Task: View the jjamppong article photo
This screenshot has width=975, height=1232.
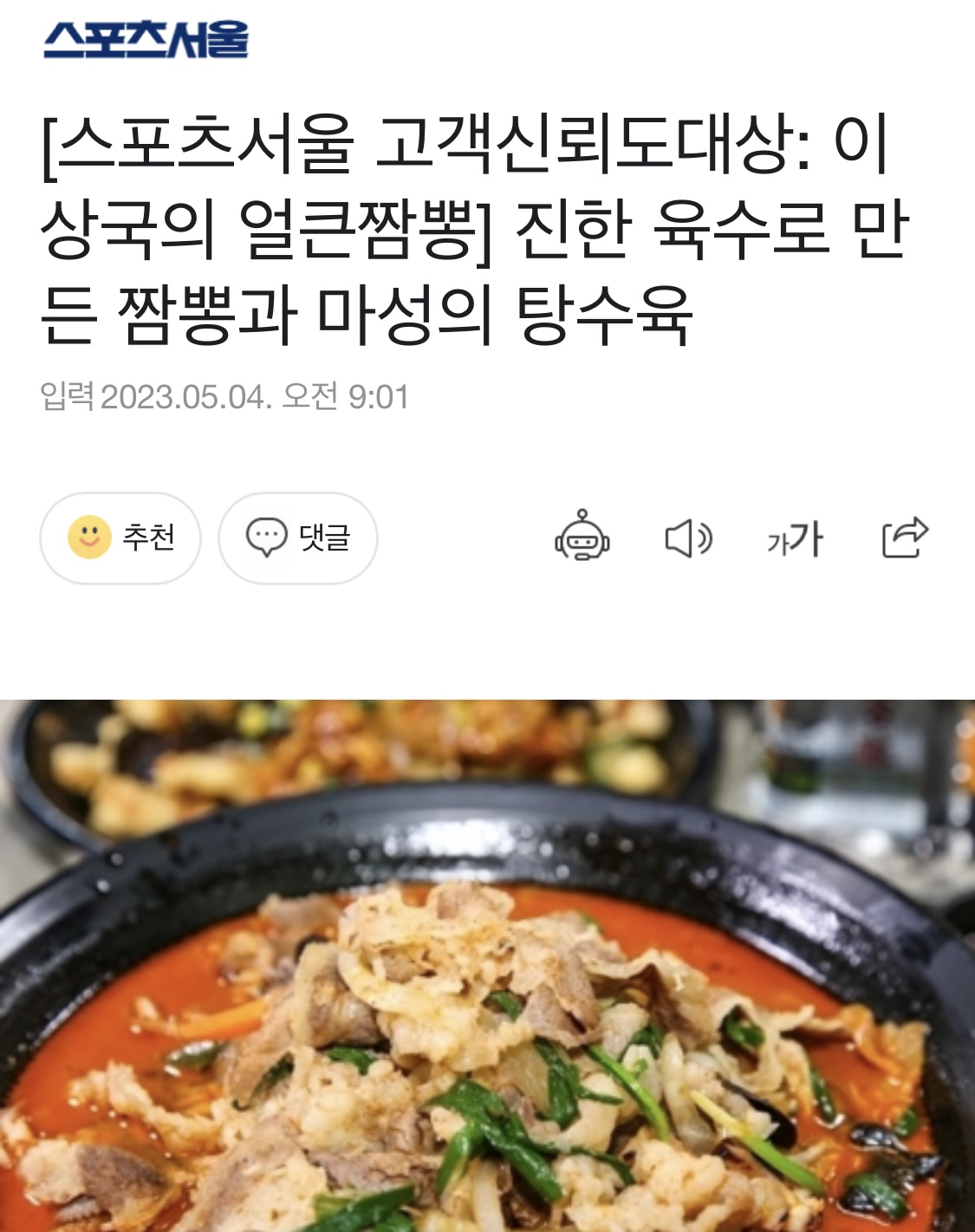Action: (x=487, y=965)
